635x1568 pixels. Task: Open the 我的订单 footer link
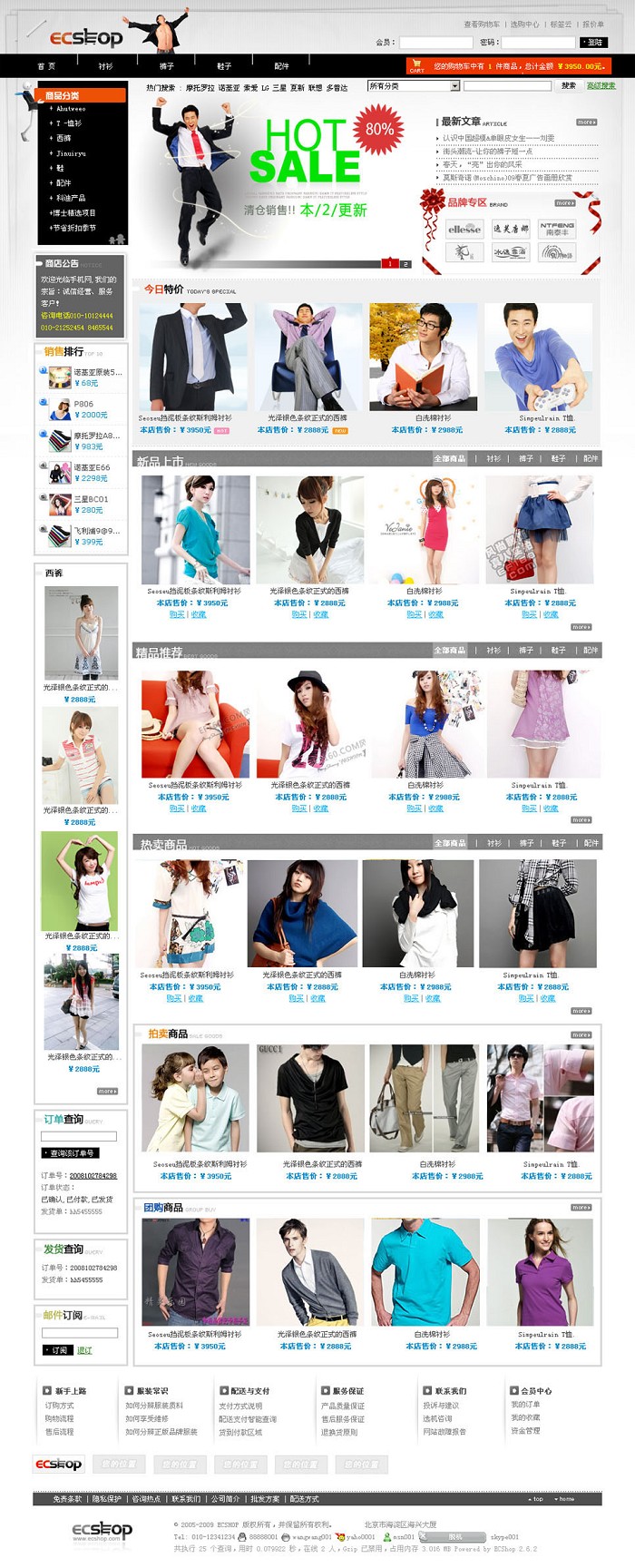click(524, 1405)
